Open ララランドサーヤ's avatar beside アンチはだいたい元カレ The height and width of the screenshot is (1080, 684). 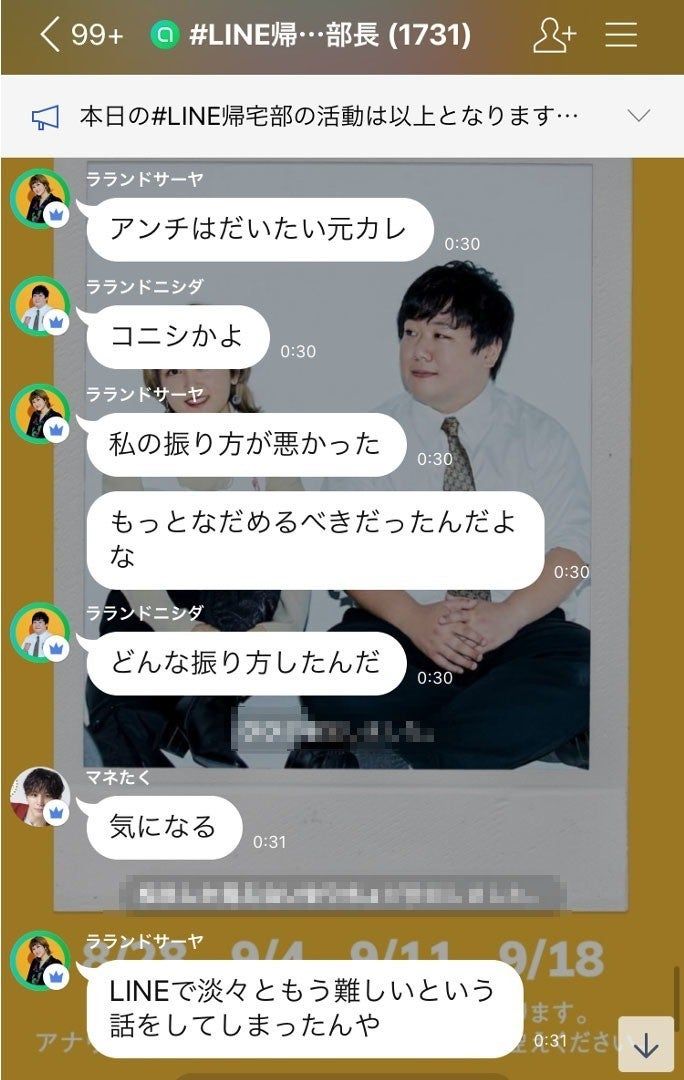[x=39, y=199]
